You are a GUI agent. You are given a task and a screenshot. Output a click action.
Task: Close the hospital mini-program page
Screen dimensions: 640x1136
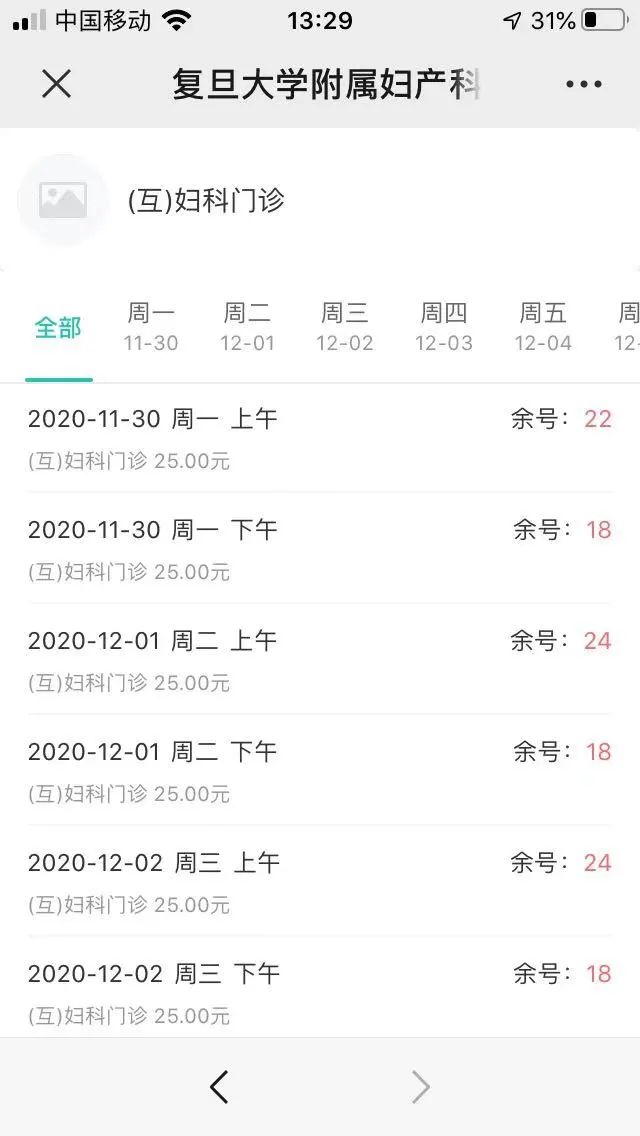57,85
